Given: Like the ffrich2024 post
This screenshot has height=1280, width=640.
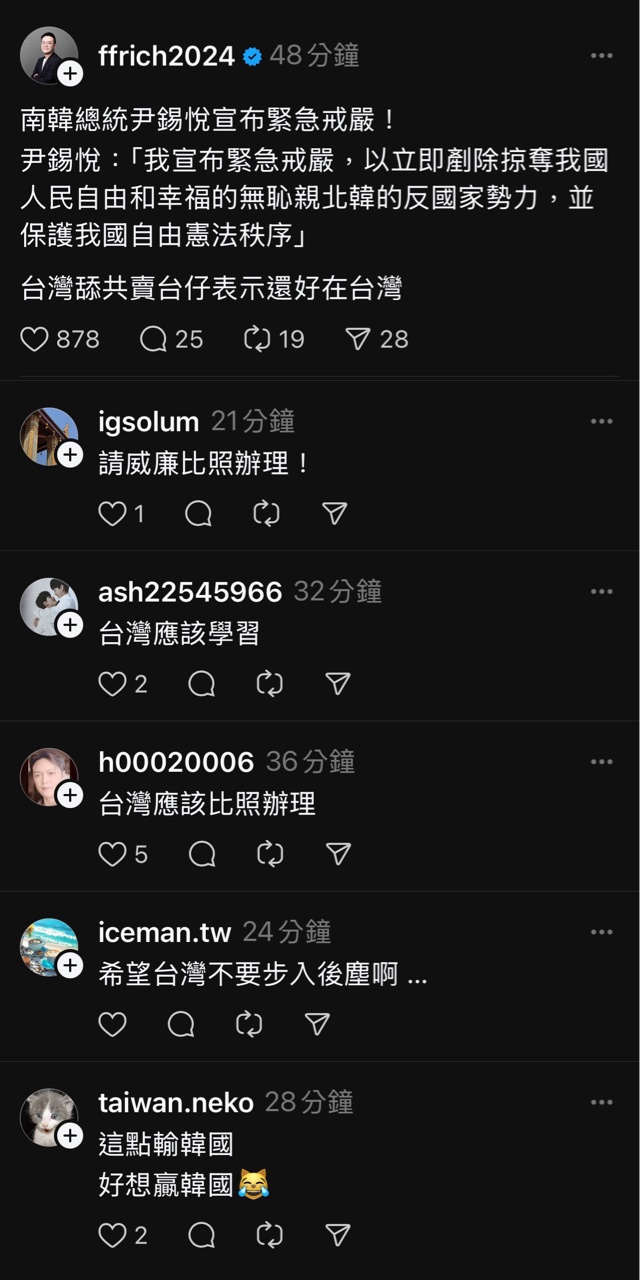Looking at the screenshot, I should [x=35, y=340].
